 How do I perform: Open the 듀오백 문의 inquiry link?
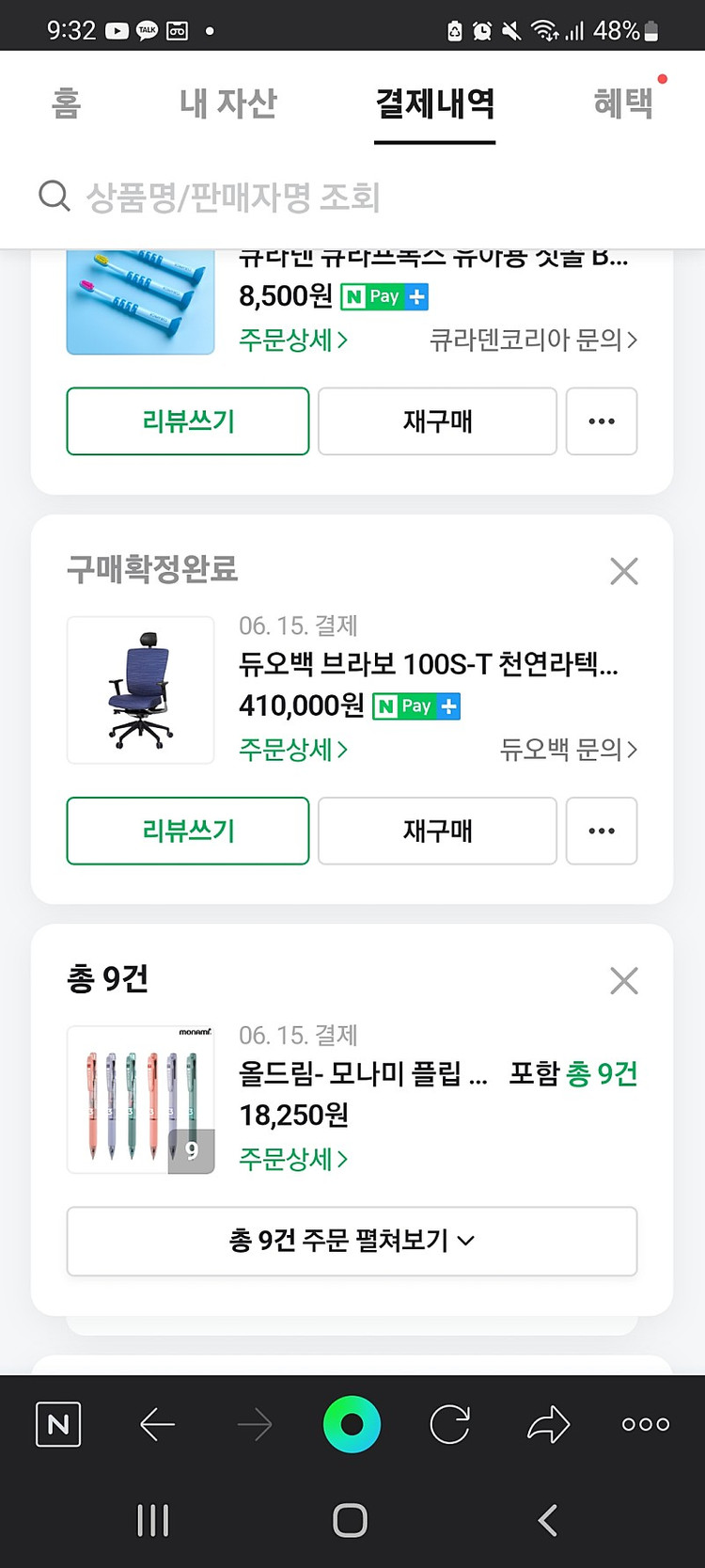point(568,750)
